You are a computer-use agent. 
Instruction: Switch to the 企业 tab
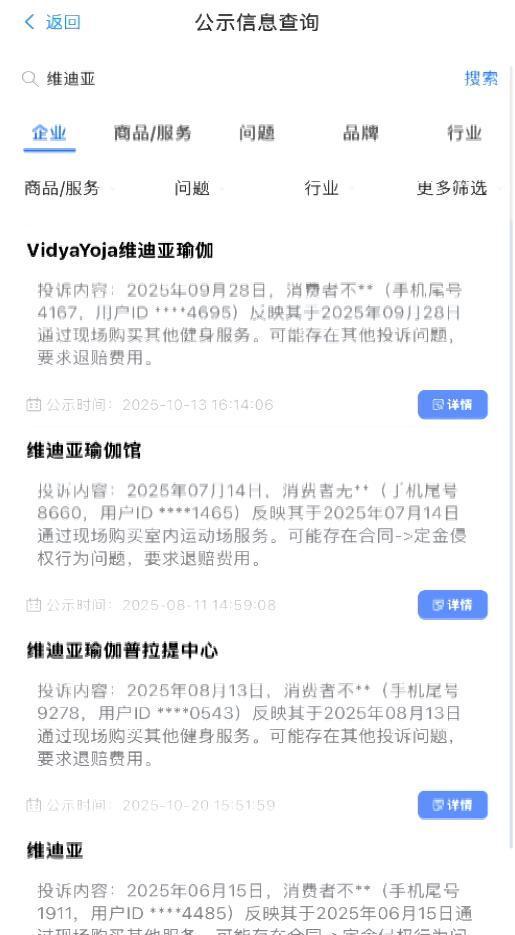click(x=49, y=132)
